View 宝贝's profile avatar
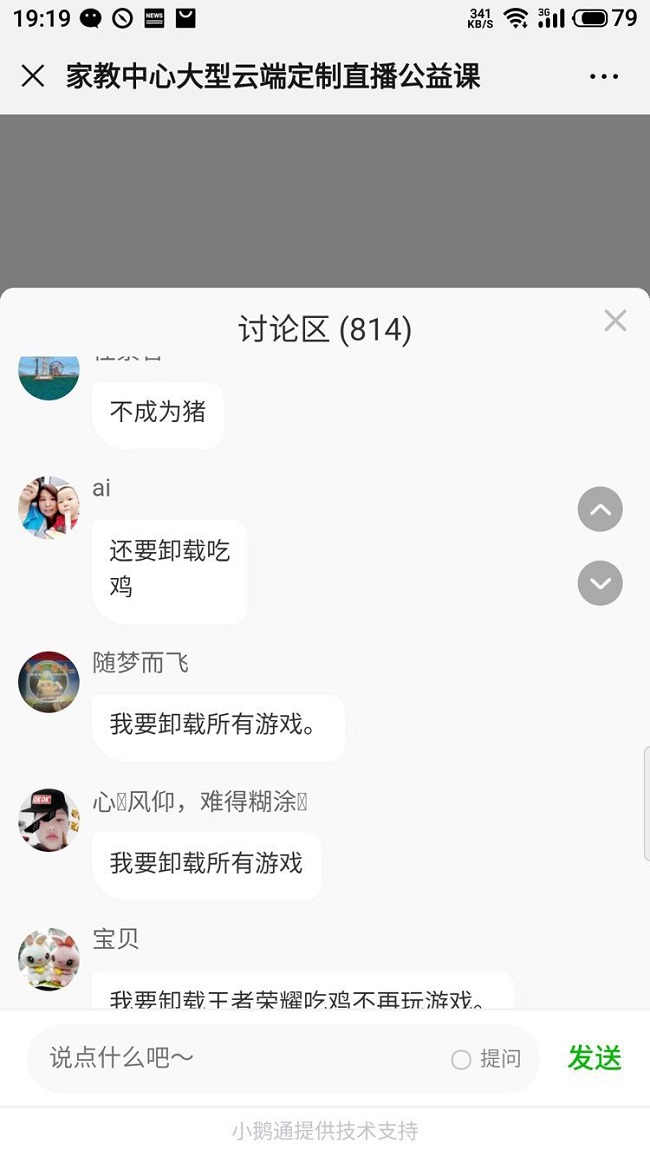The image size is (650, 1156). [x=48, y=958]
